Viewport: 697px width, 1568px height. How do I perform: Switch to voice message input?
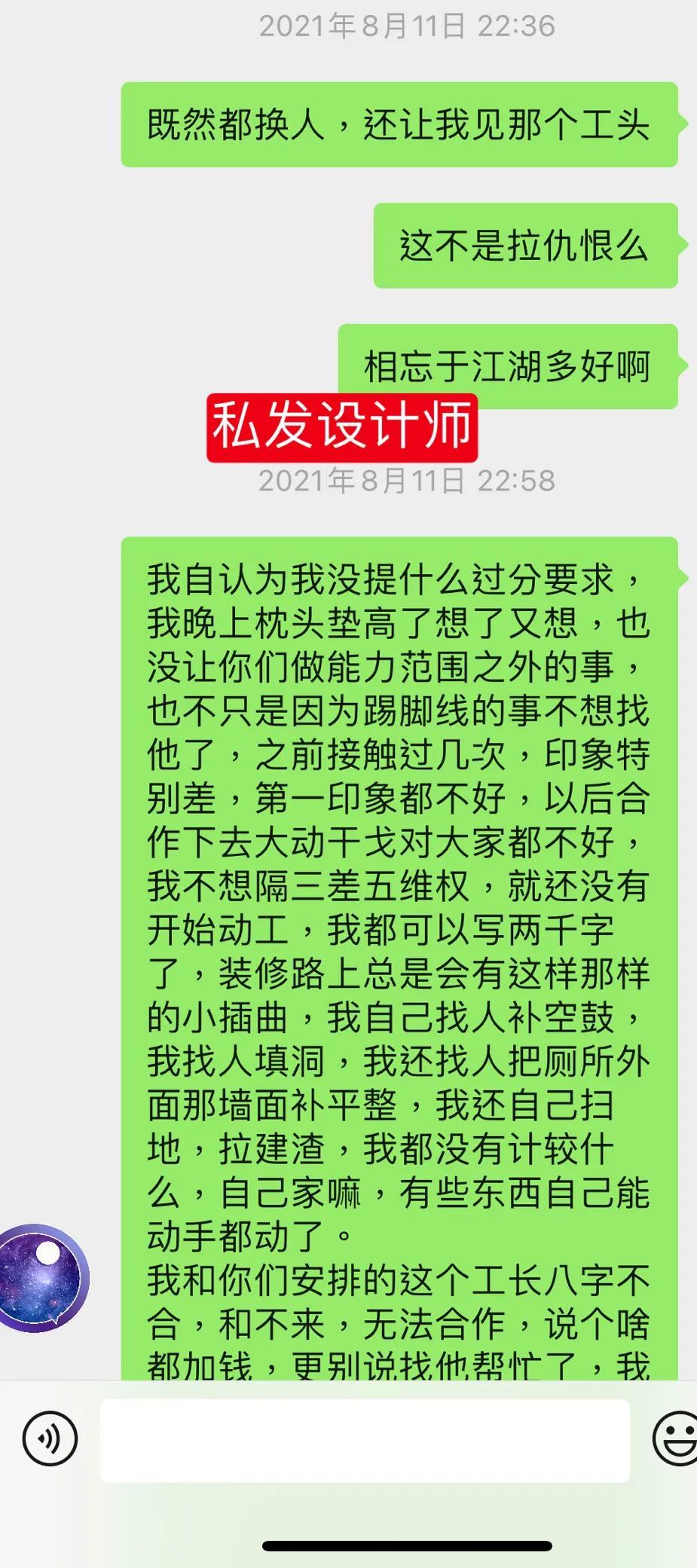[50, 1439]
